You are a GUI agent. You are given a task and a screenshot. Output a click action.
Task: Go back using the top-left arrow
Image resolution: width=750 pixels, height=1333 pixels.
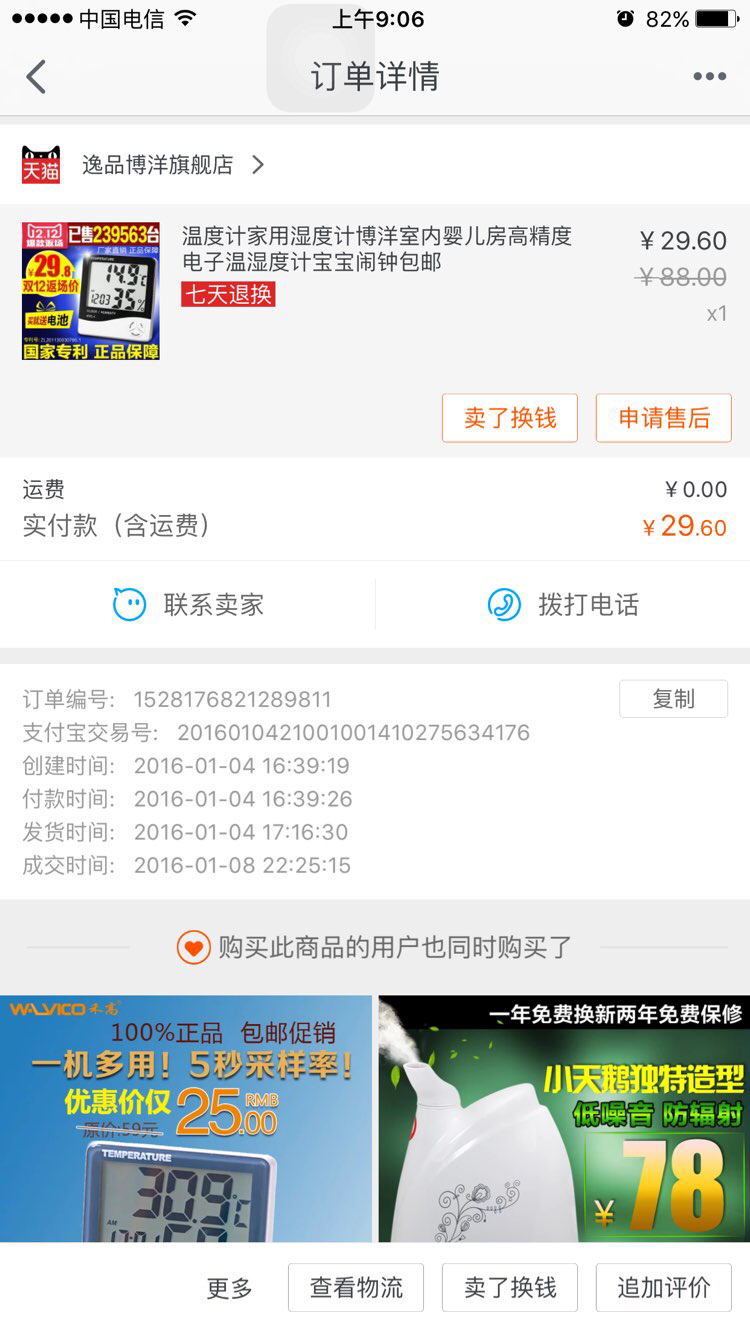[36, 77]
